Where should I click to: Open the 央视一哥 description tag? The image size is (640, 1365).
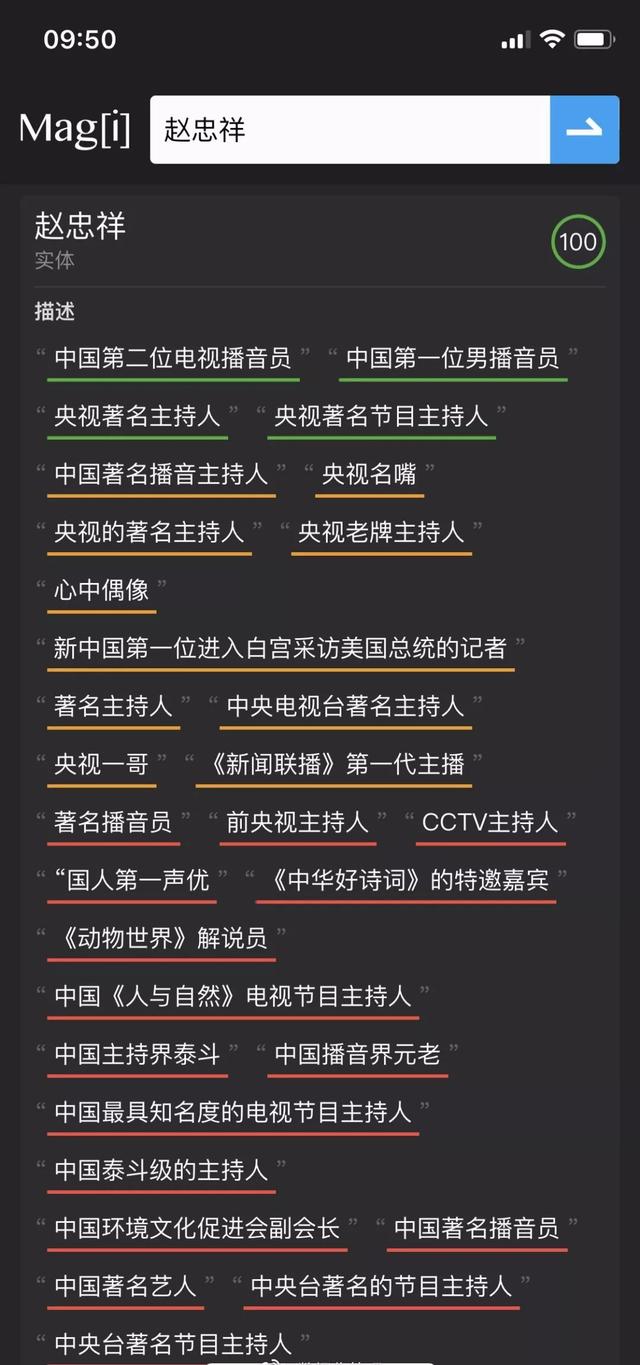click(101, 764)
